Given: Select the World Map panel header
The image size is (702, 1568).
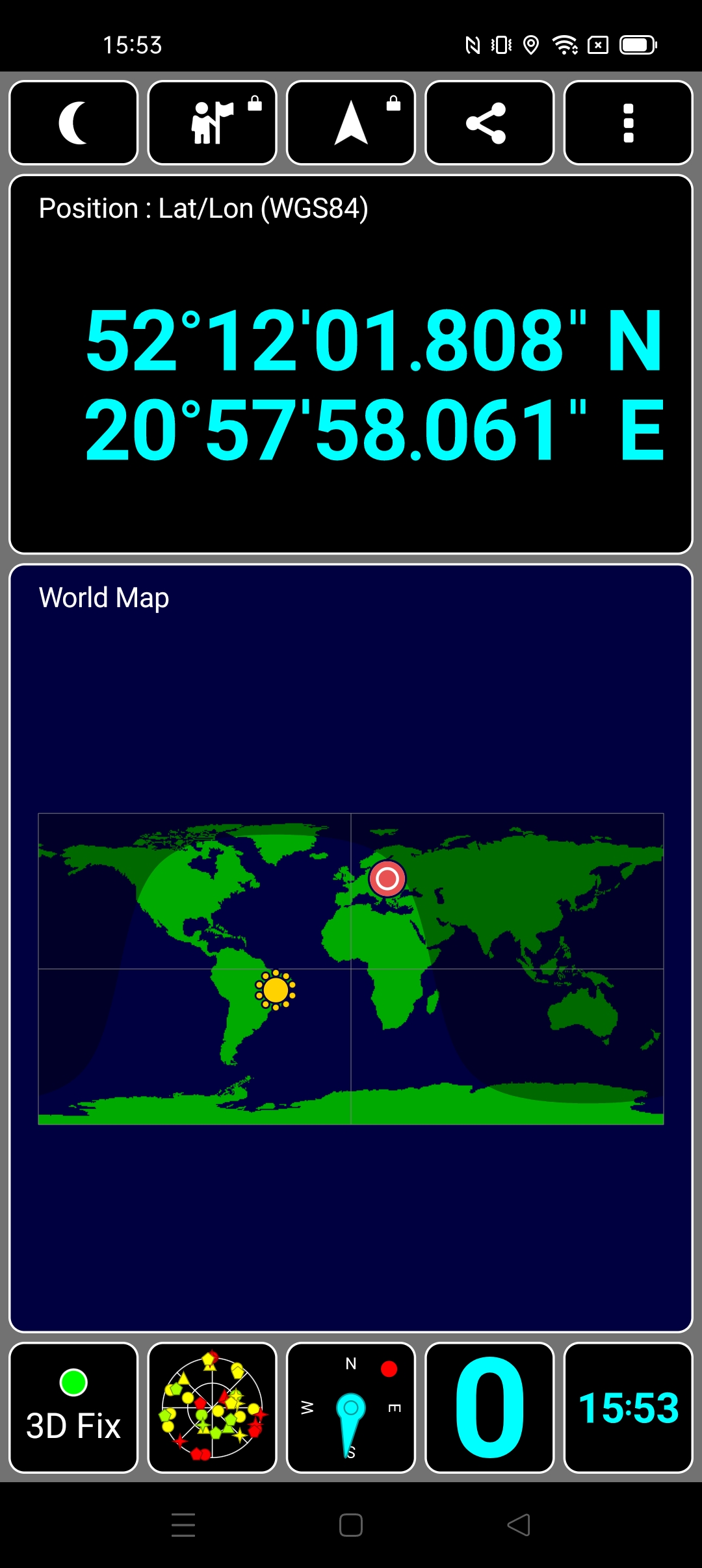Looking at the screenshot, I should [103, 596].
